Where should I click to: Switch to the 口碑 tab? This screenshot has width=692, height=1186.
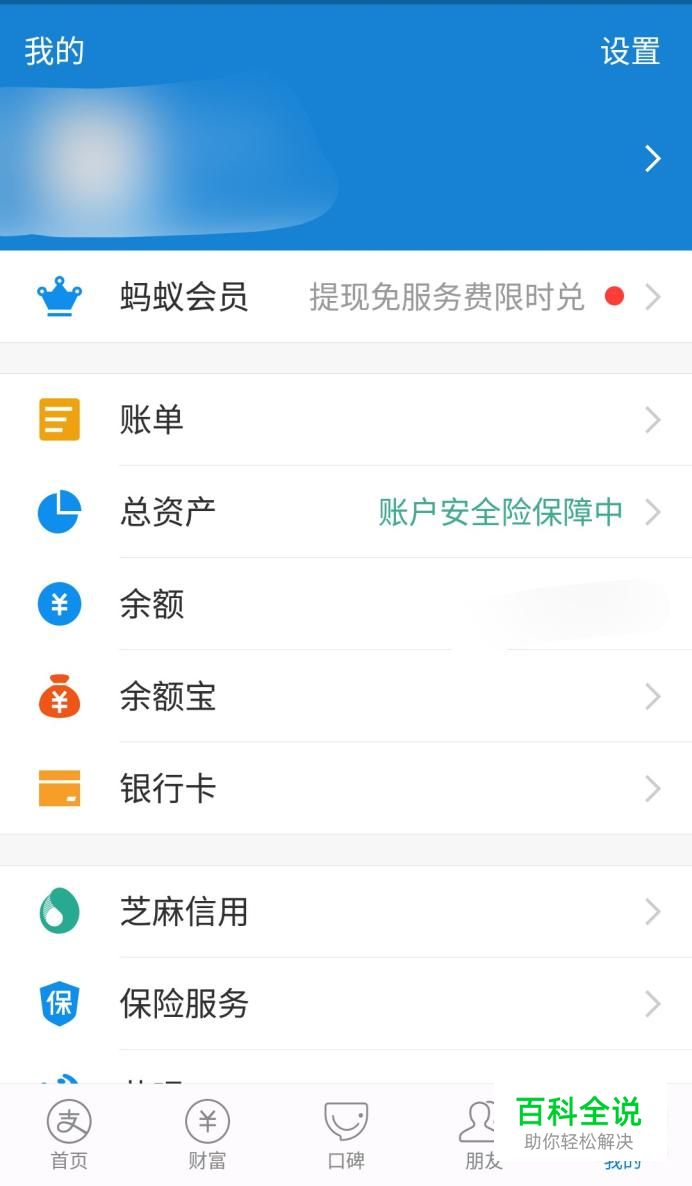346,1135
